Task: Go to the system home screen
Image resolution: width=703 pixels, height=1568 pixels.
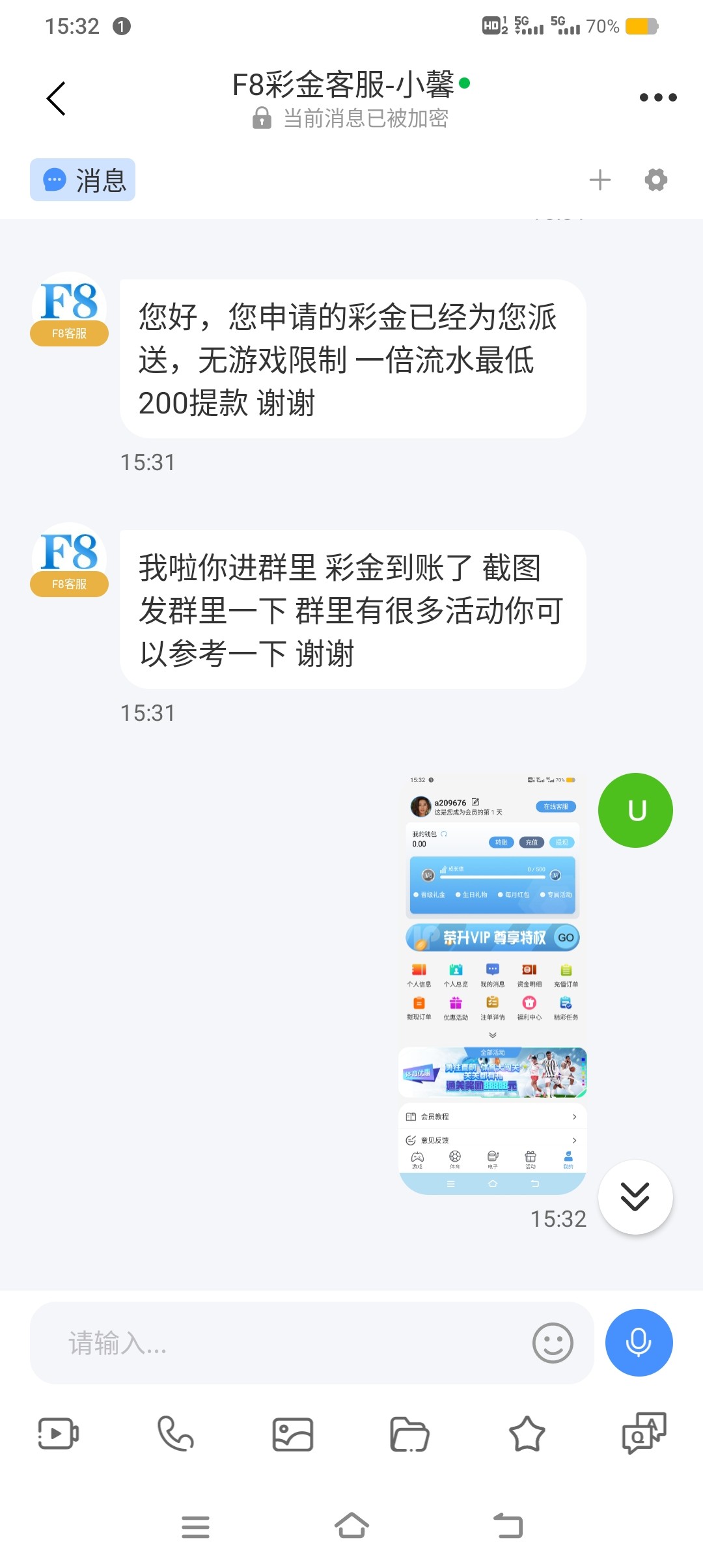Action: pyautogui.click(x=351, y=1526)
